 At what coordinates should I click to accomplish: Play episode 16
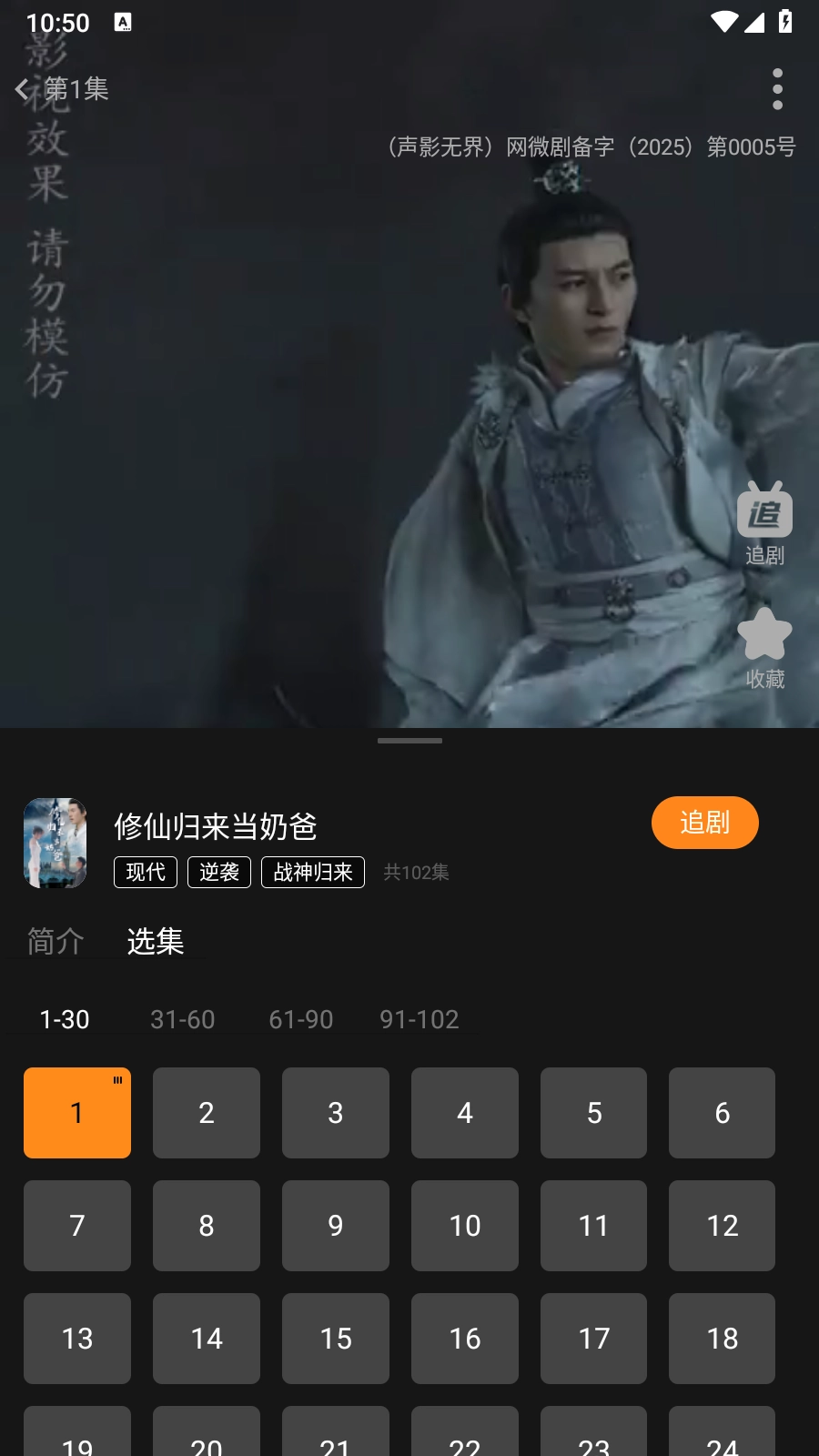465,1339
